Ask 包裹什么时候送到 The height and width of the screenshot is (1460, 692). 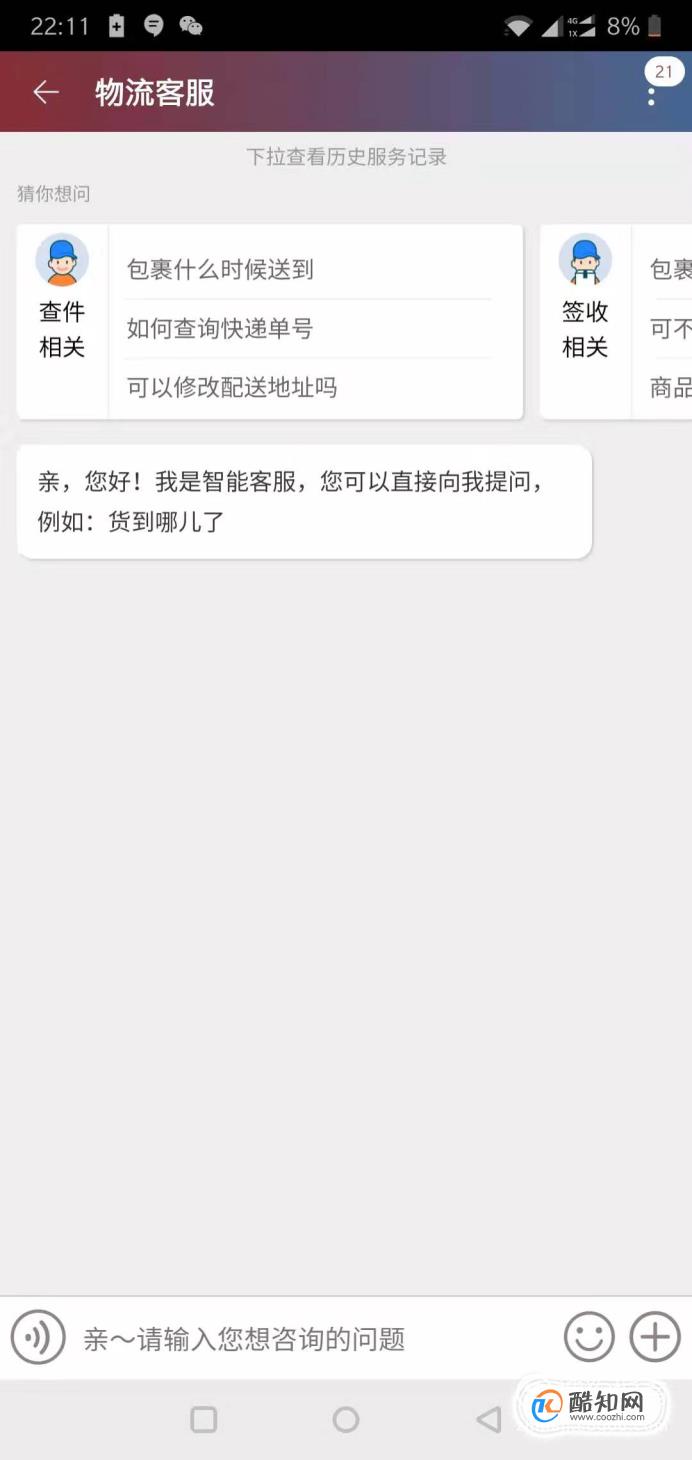[x=220, y=269]
